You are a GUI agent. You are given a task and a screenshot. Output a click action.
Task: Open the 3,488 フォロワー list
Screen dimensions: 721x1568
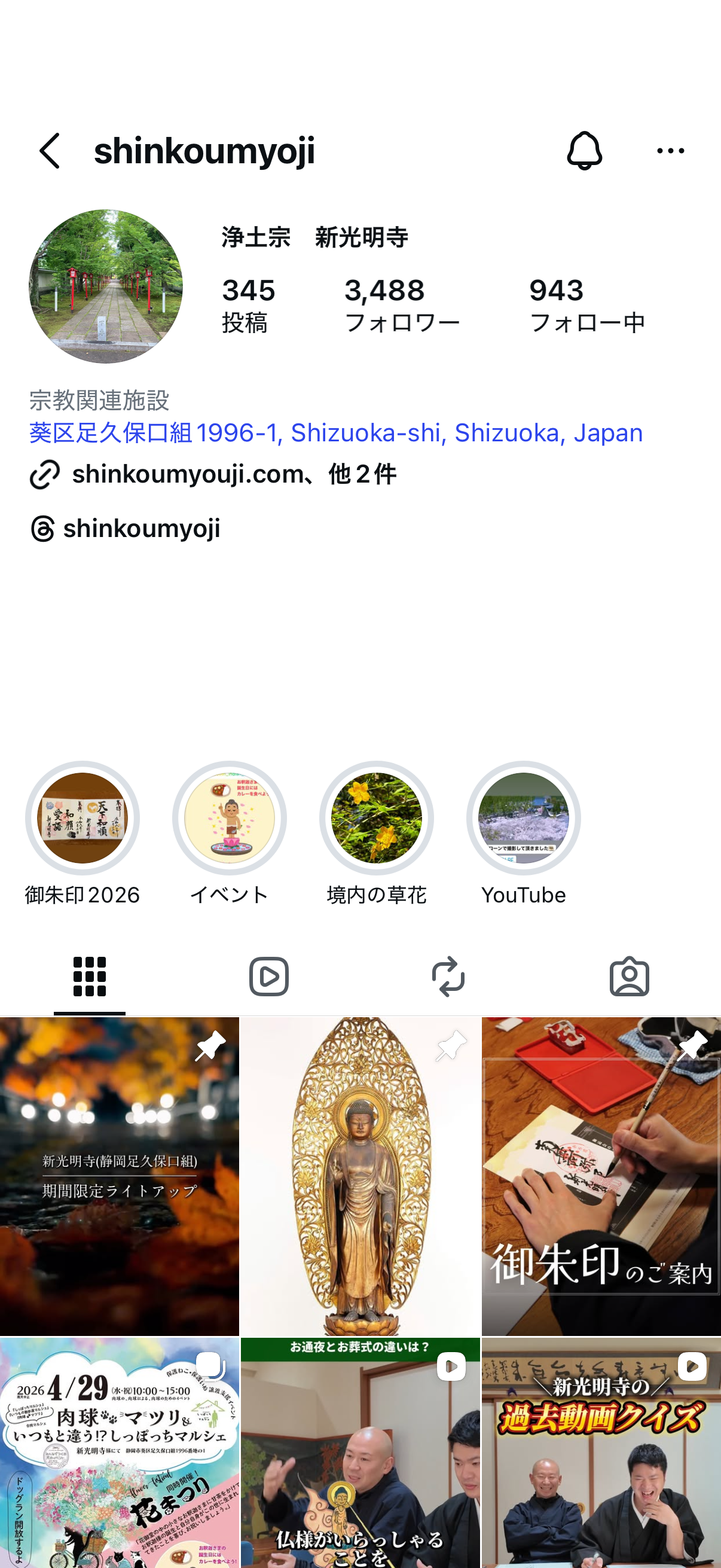pos(402,304)
